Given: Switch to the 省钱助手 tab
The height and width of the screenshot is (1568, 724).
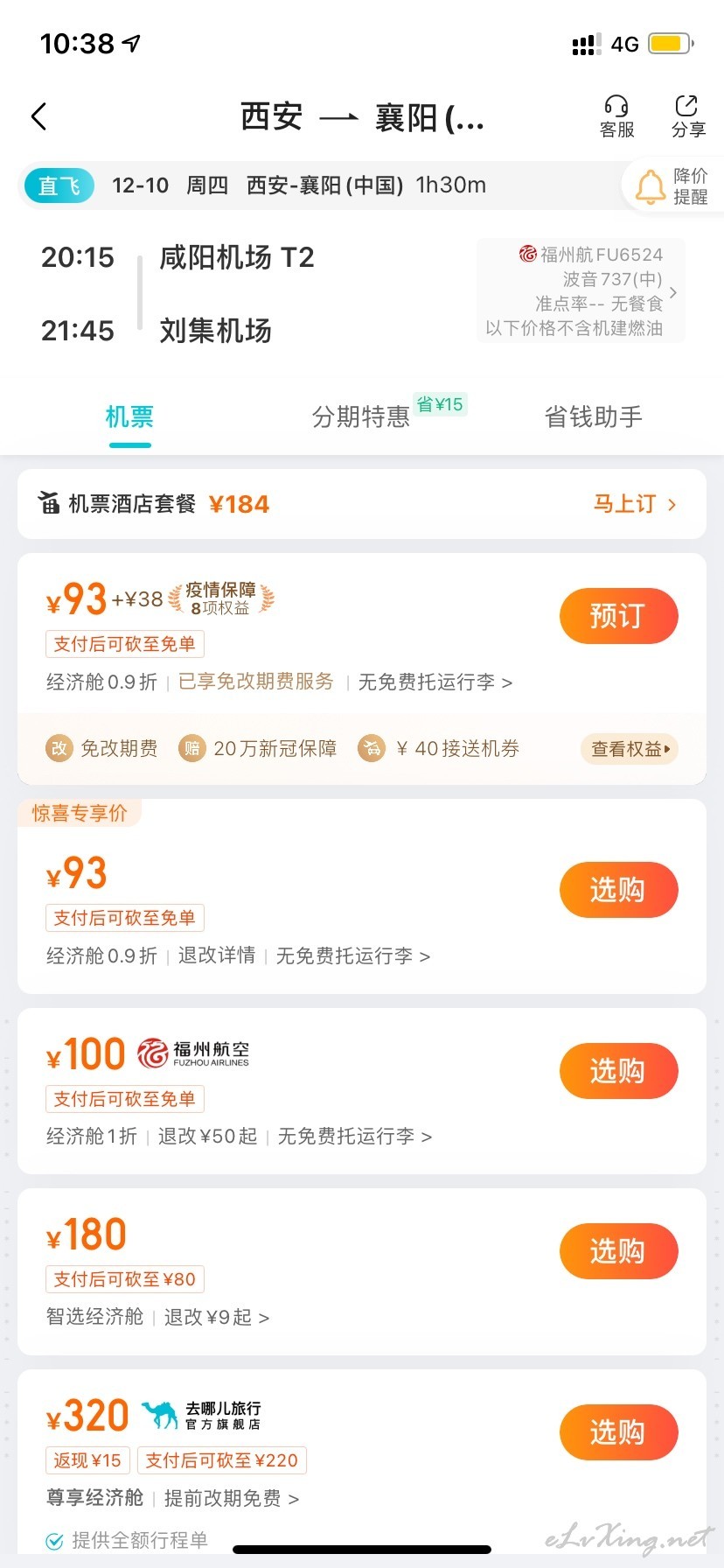Looking at the screenshot, I should (x=594, y=416).
